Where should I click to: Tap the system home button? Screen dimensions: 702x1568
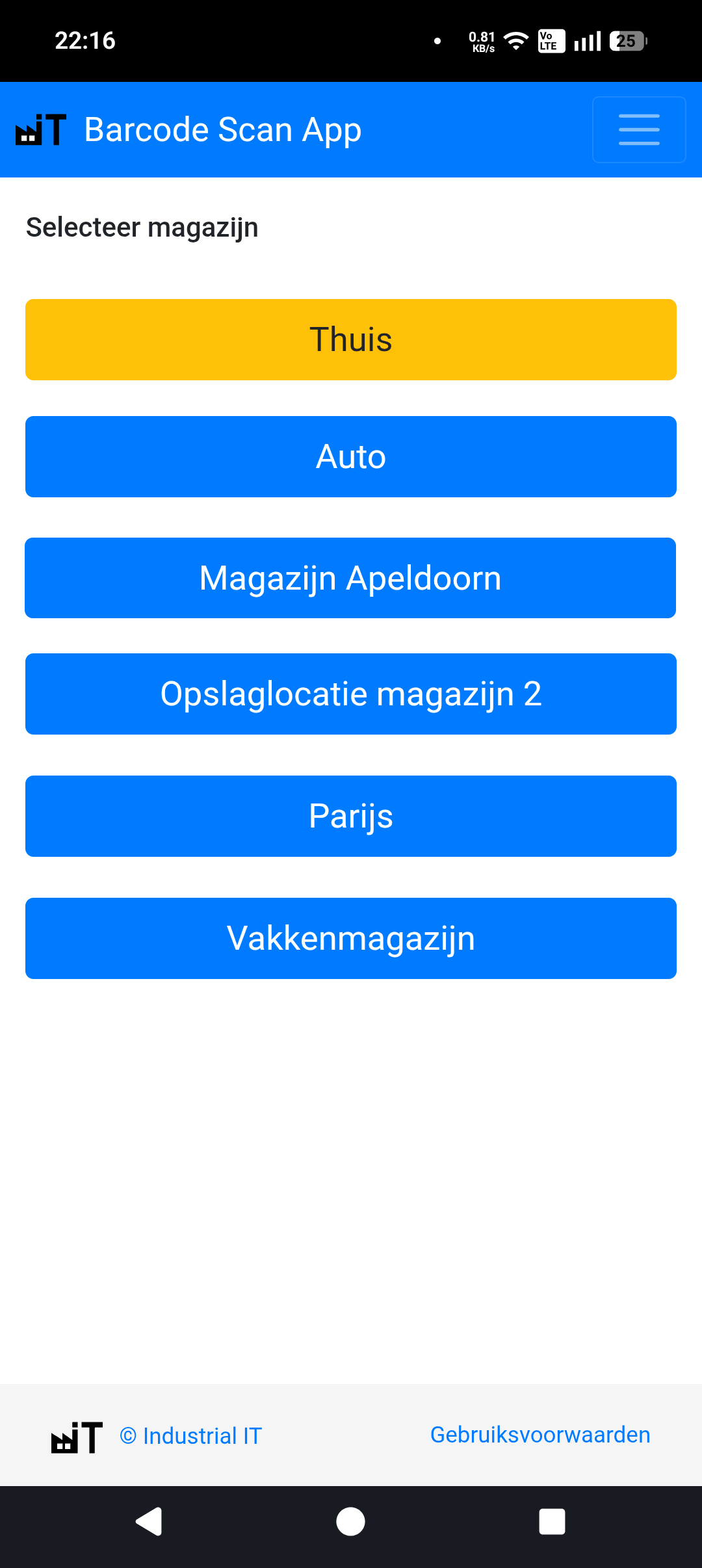351,1521
